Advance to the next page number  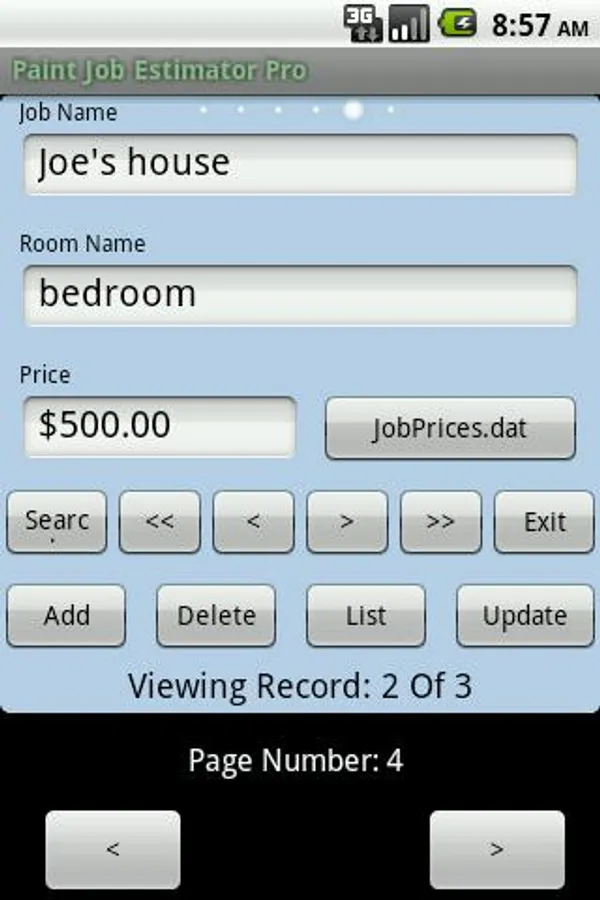point(497,849)
